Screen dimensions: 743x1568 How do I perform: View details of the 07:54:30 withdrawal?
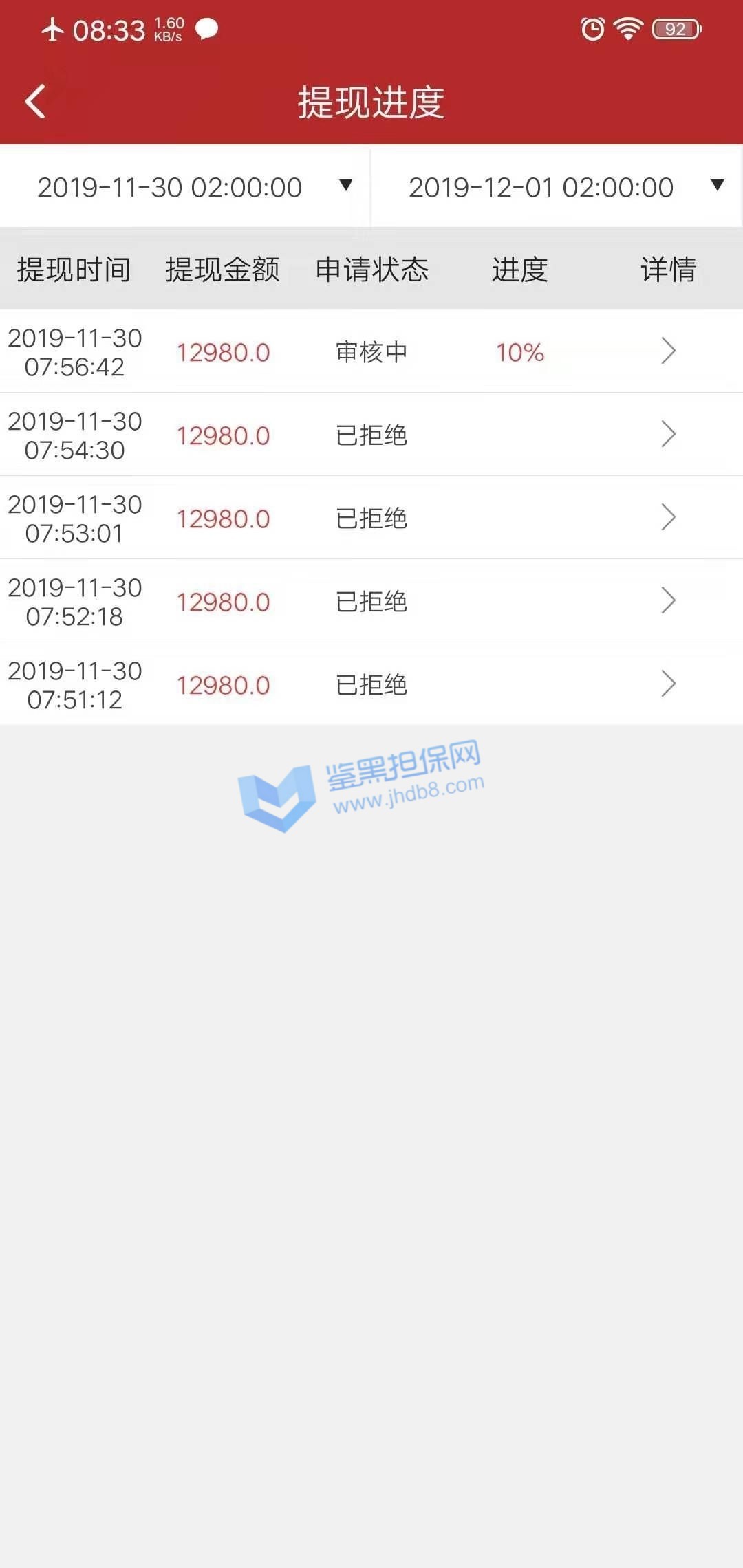tap(667, 435)
